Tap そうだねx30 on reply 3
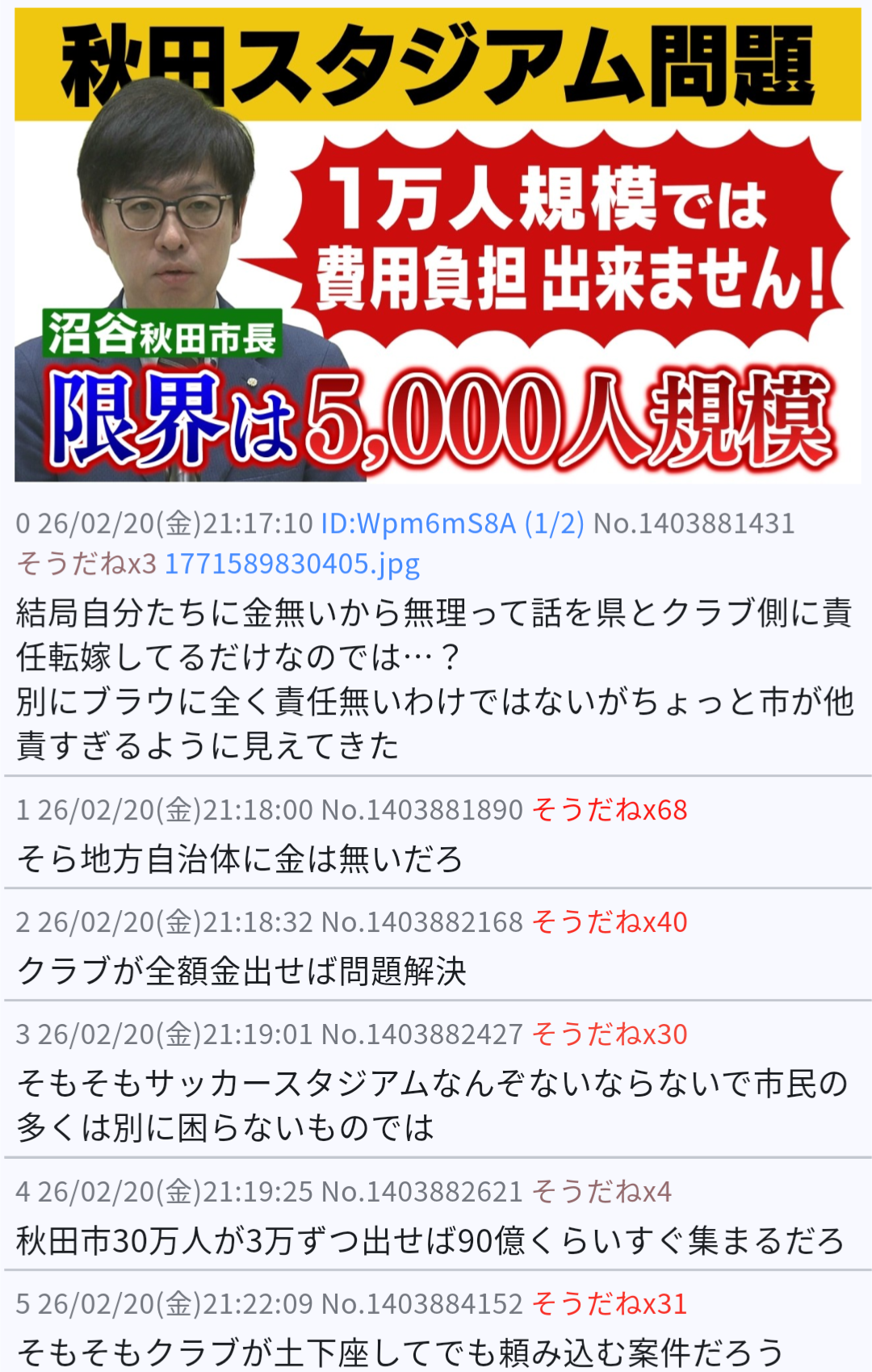Viewport: 872px width, 1372px height. (x=610, y=1034)
